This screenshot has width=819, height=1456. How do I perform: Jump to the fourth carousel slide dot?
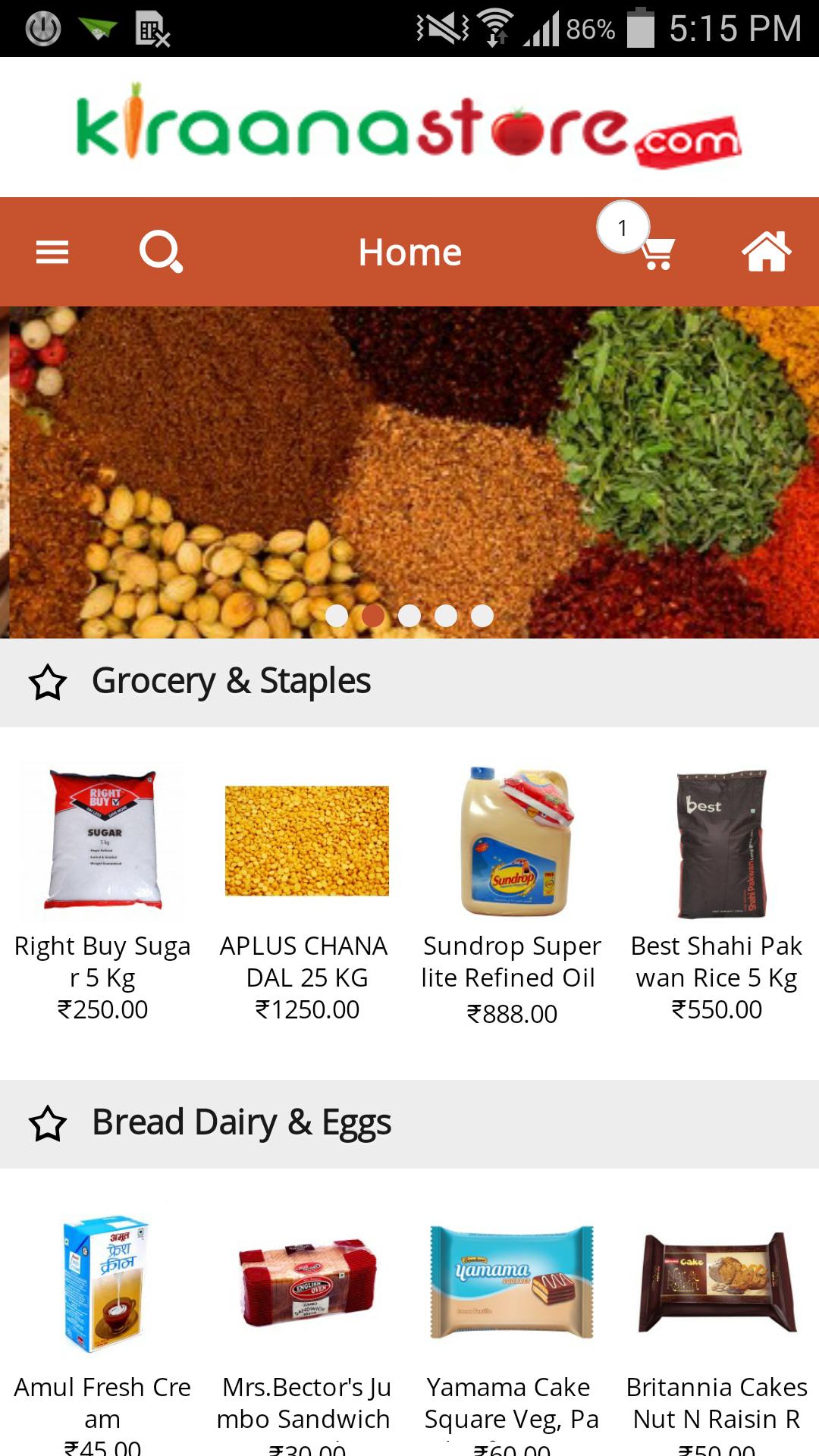coord(446,617)
